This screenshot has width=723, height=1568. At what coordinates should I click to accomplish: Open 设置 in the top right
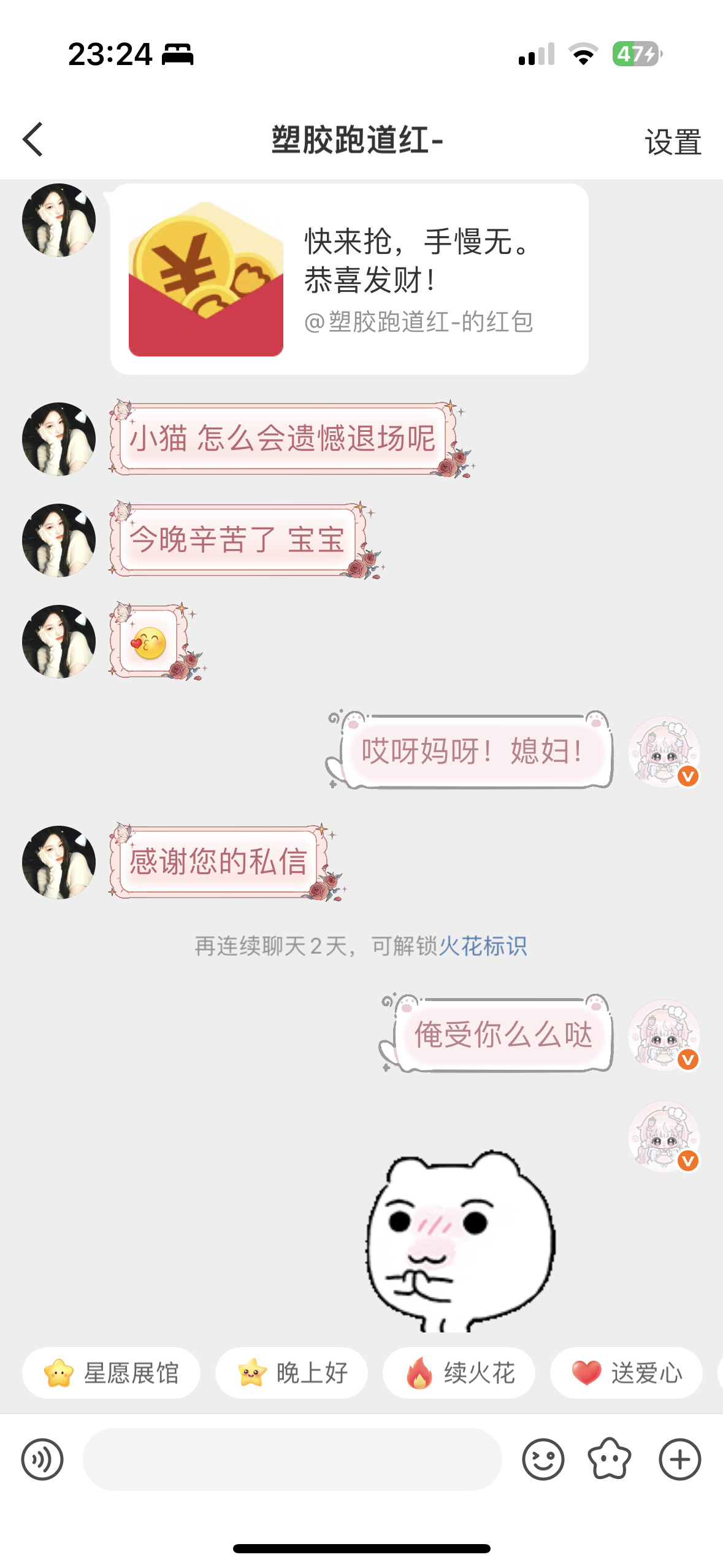672,141
